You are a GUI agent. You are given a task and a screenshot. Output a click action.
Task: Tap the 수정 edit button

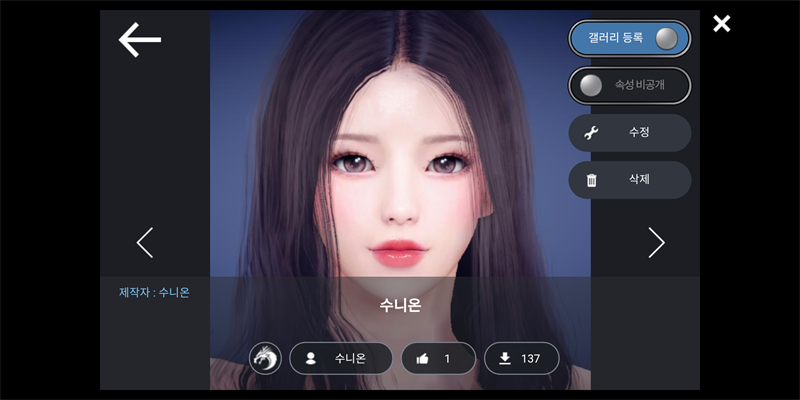coord(629,132)
